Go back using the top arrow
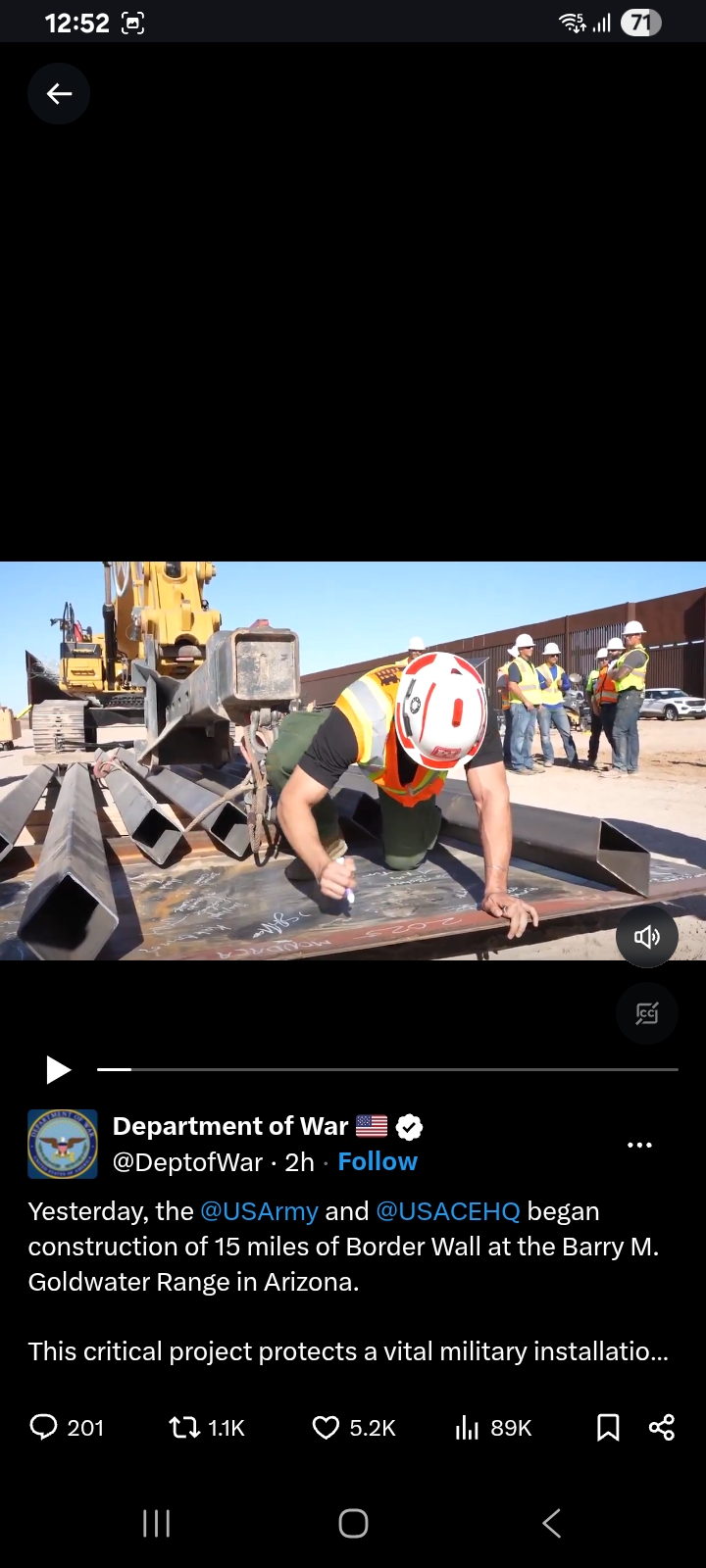This screenshot has width=706, height=1568. point(59,93)
